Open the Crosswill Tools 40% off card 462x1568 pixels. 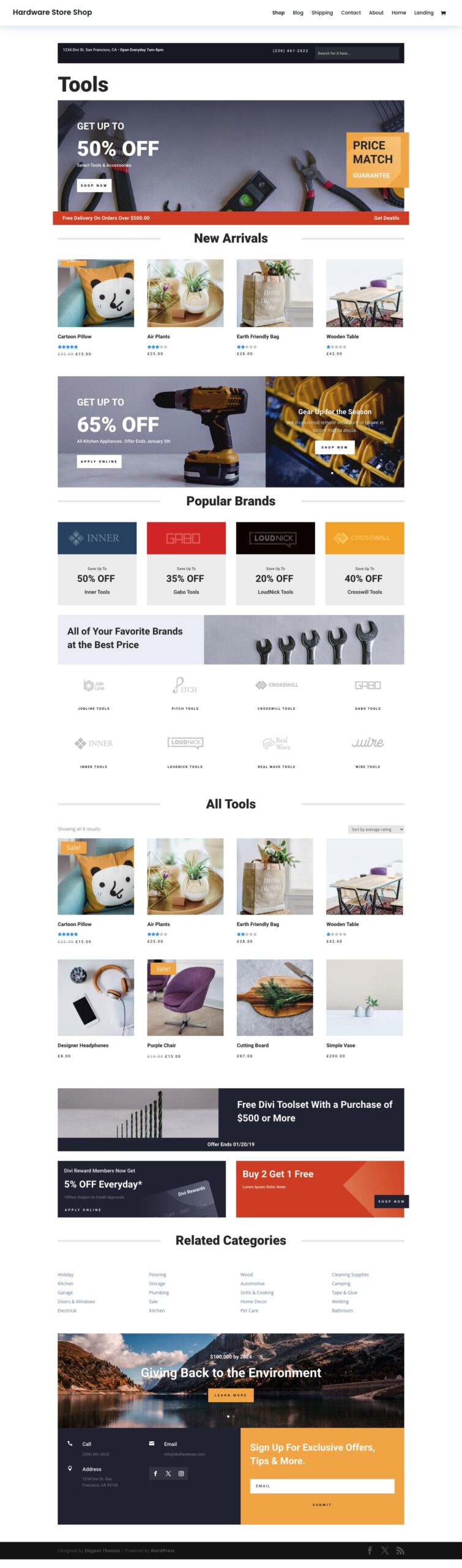pyautogui.click(x=364, y=562)
